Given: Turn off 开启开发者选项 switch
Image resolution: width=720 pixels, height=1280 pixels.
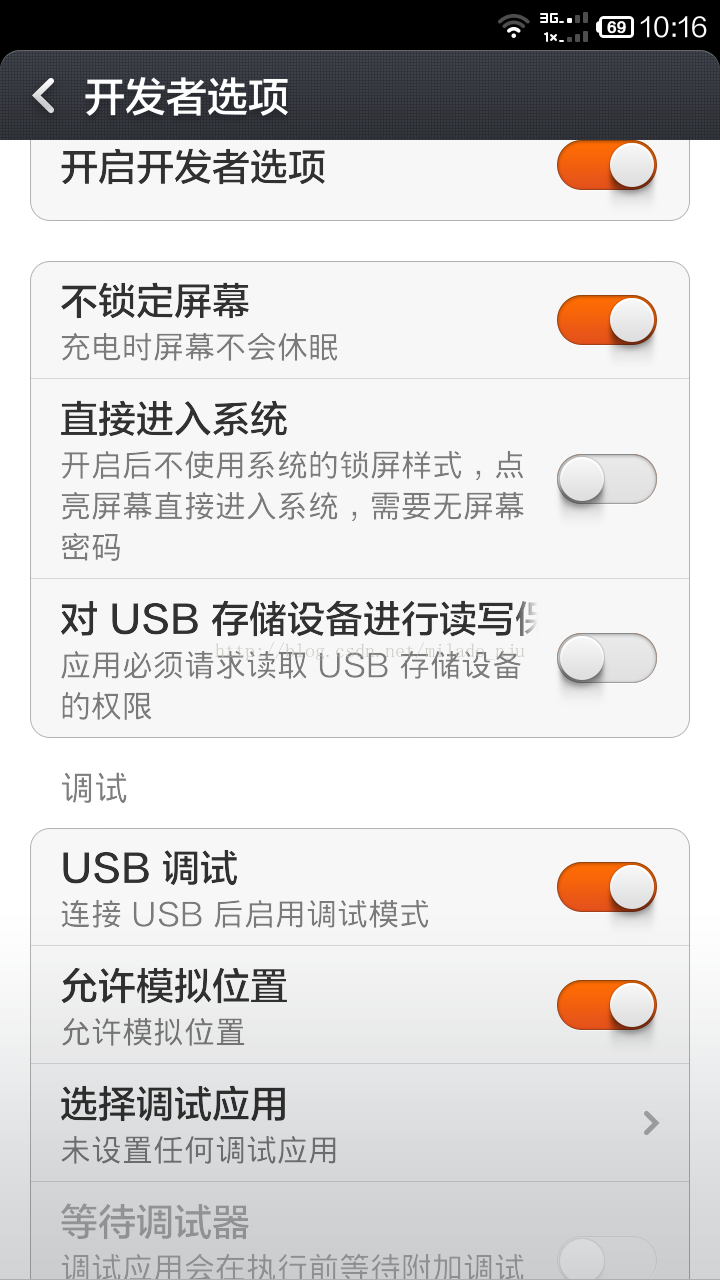Looking at the screenshot, I should pos(606,166).
